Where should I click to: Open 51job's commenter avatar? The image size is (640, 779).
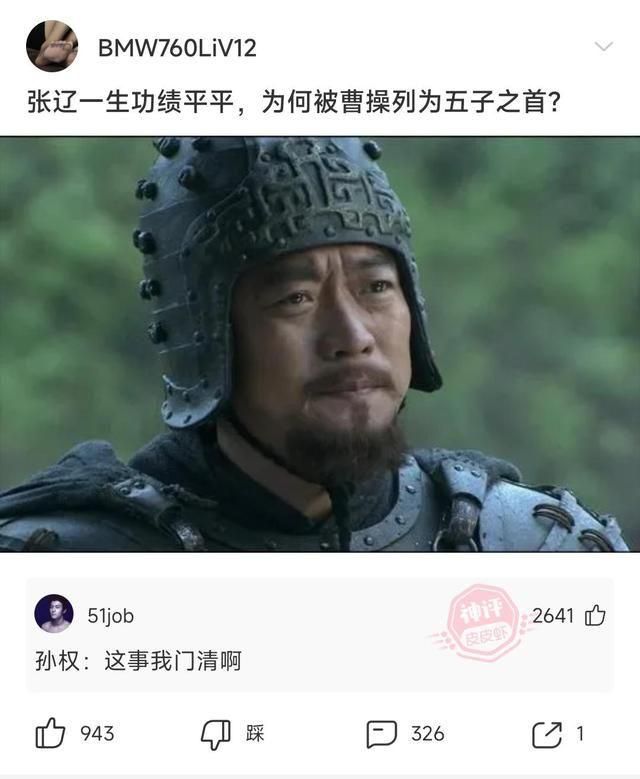pos(54,614)
